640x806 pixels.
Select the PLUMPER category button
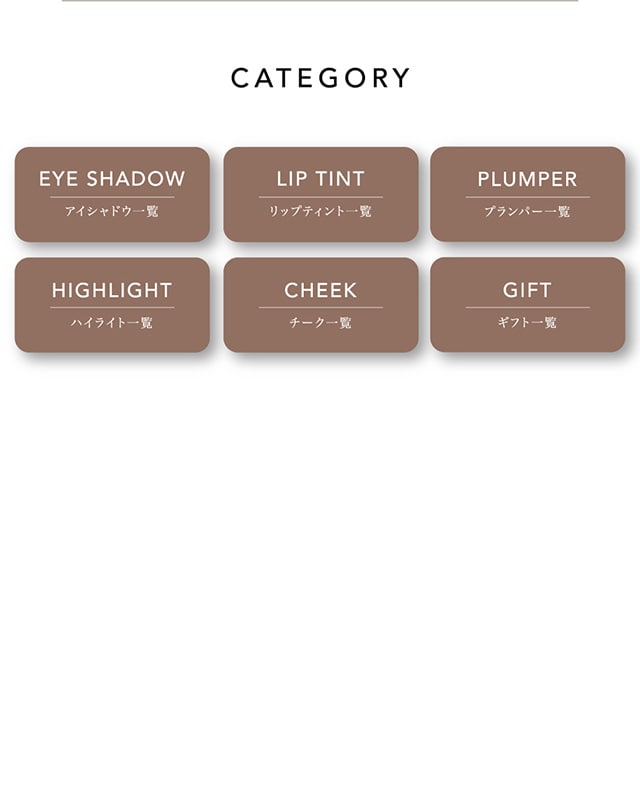[527, 194]
